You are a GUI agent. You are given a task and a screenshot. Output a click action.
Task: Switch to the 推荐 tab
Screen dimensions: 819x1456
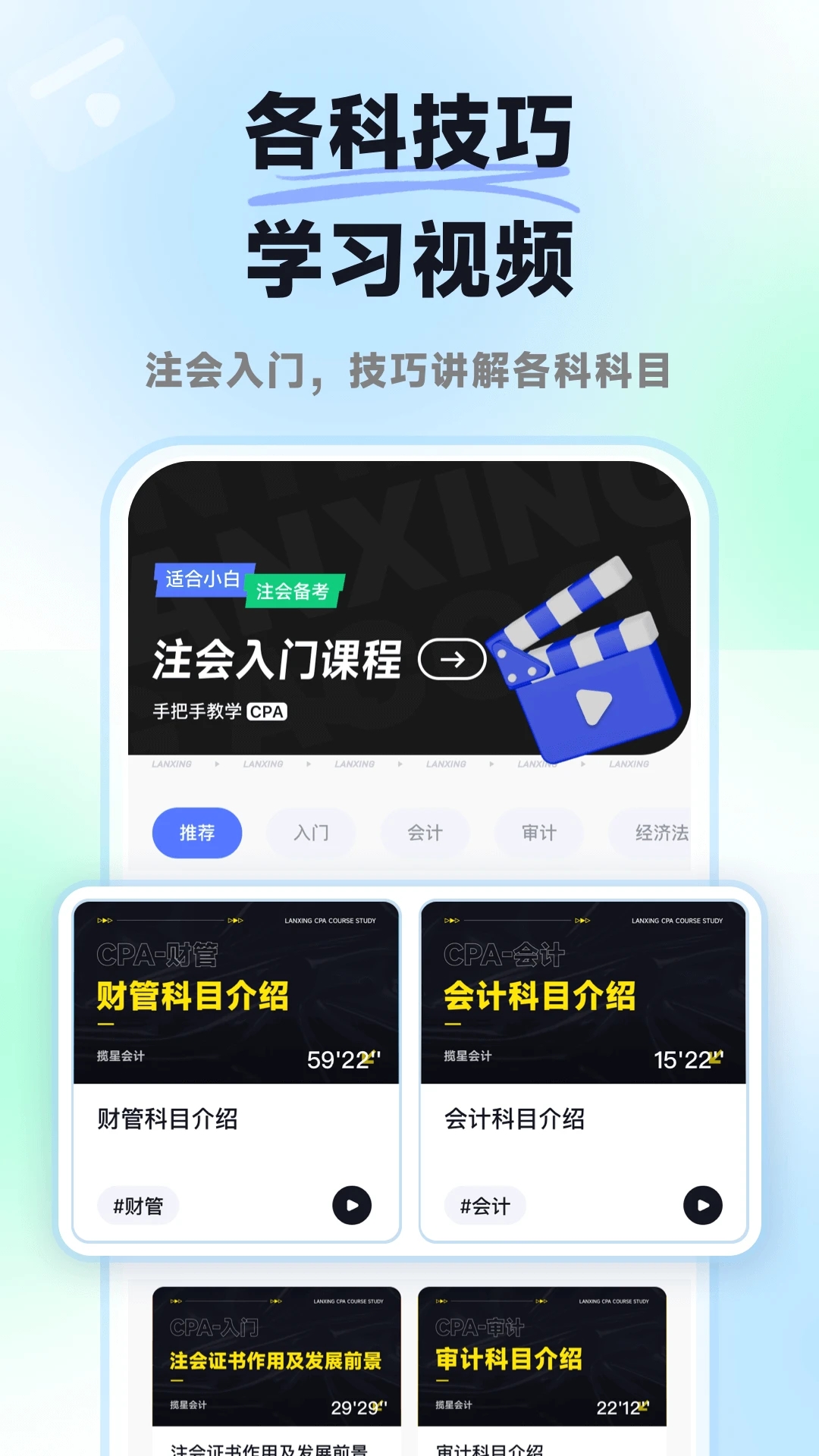pos(197,832)
